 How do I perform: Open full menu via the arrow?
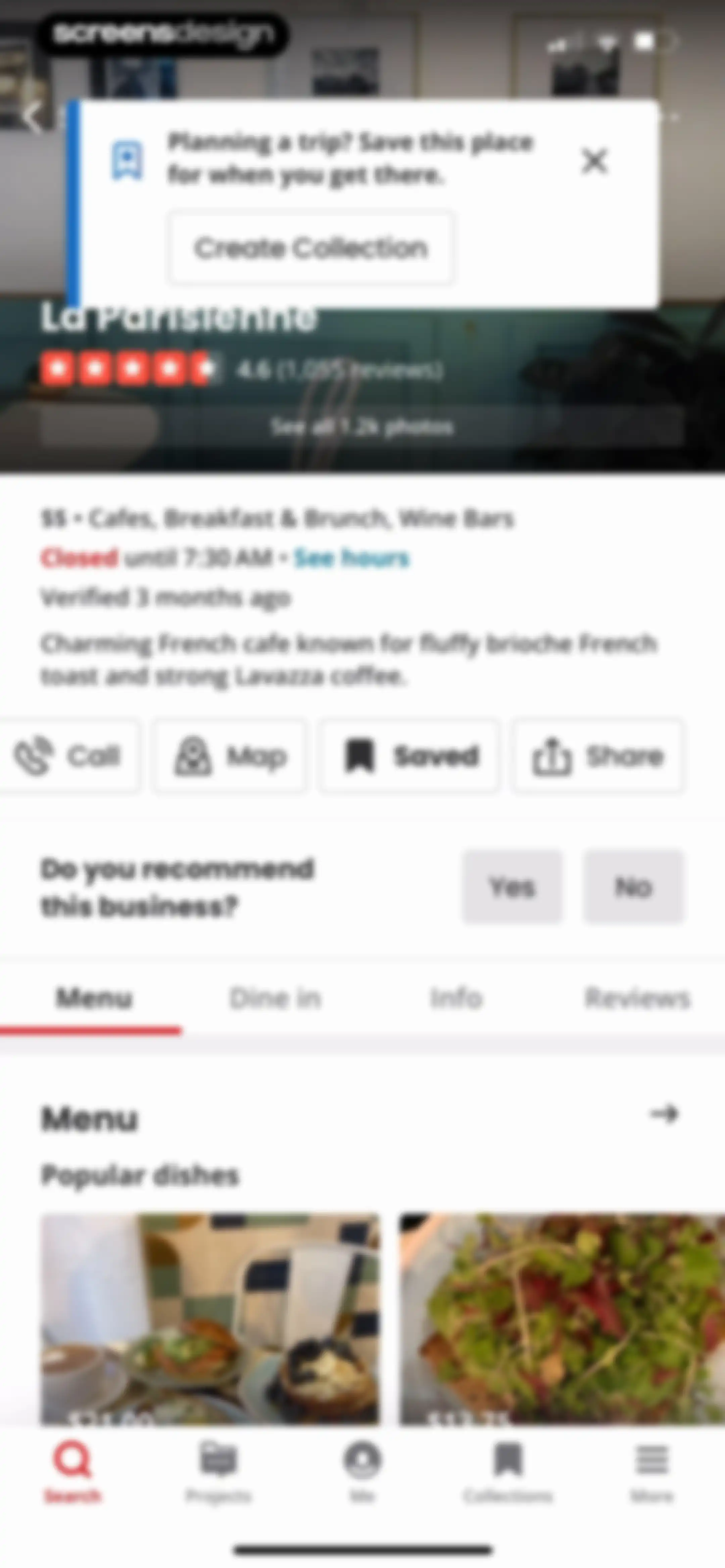(664, 1114)
